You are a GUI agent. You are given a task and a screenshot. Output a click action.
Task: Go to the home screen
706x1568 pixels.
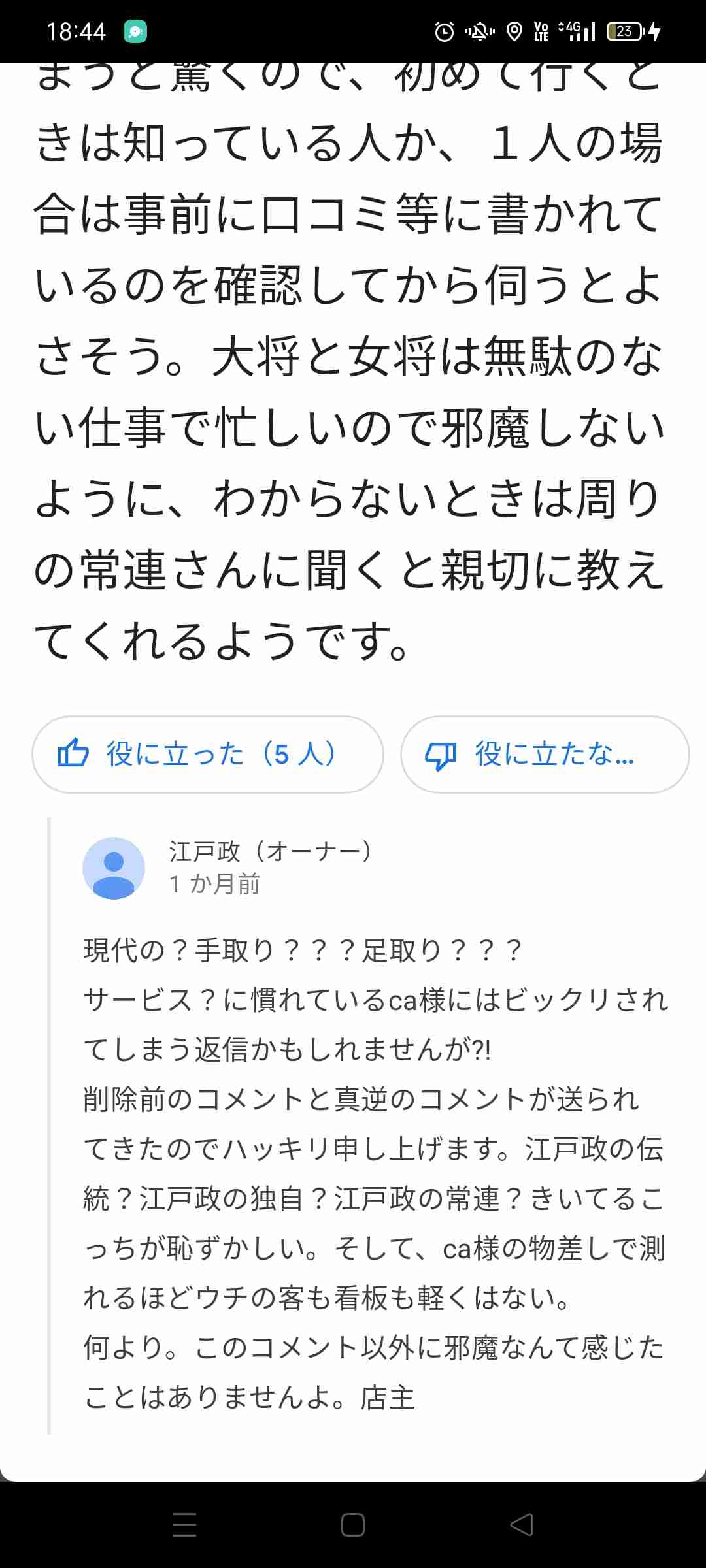click(x=353, y=1525)
